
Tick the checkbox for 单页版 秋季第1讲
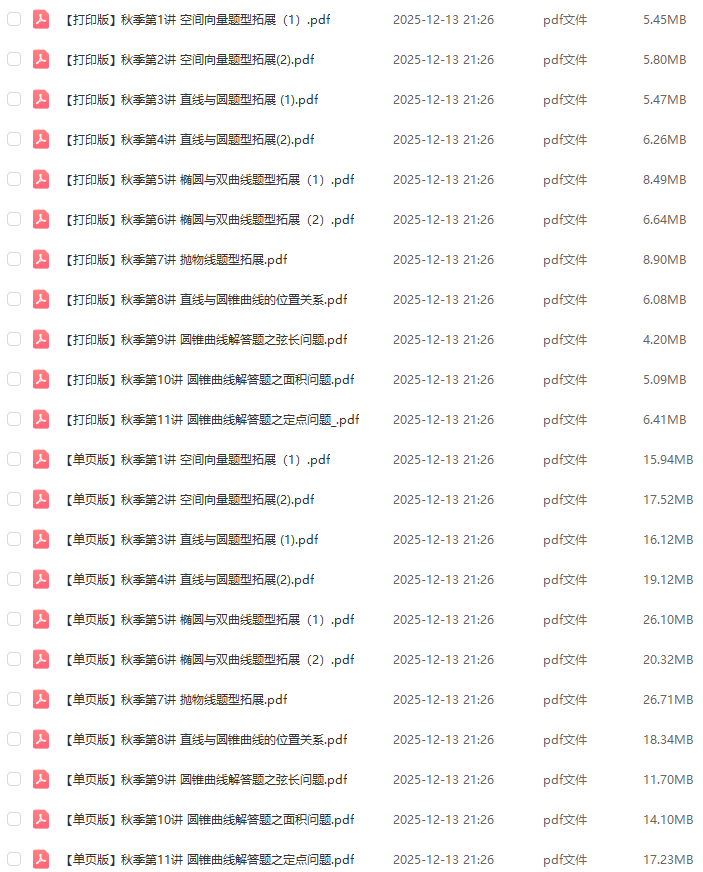(x=14, y=459)
